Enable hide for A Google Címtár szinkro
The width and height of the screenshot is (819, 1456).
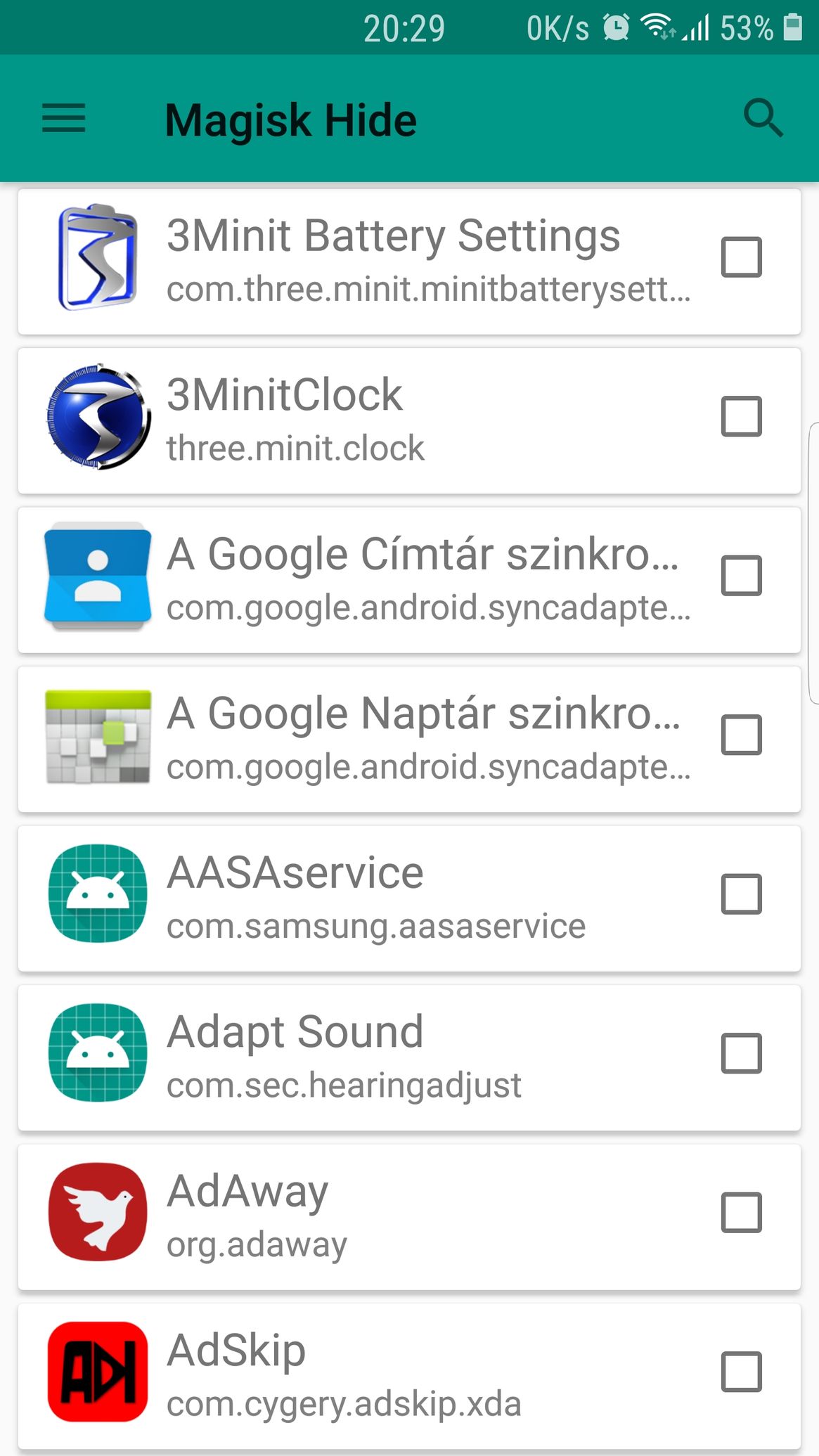pos(742,576)
